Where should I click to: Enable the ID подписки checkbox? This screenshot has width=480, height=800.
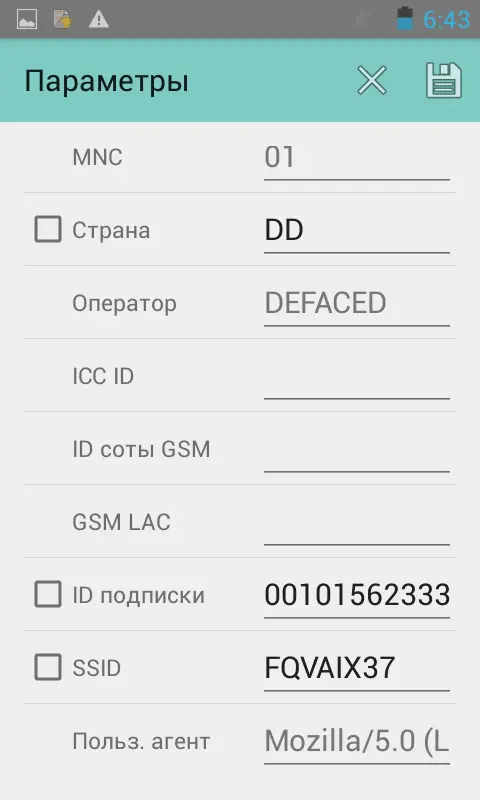pyautogui.click(x=48, y=594)
